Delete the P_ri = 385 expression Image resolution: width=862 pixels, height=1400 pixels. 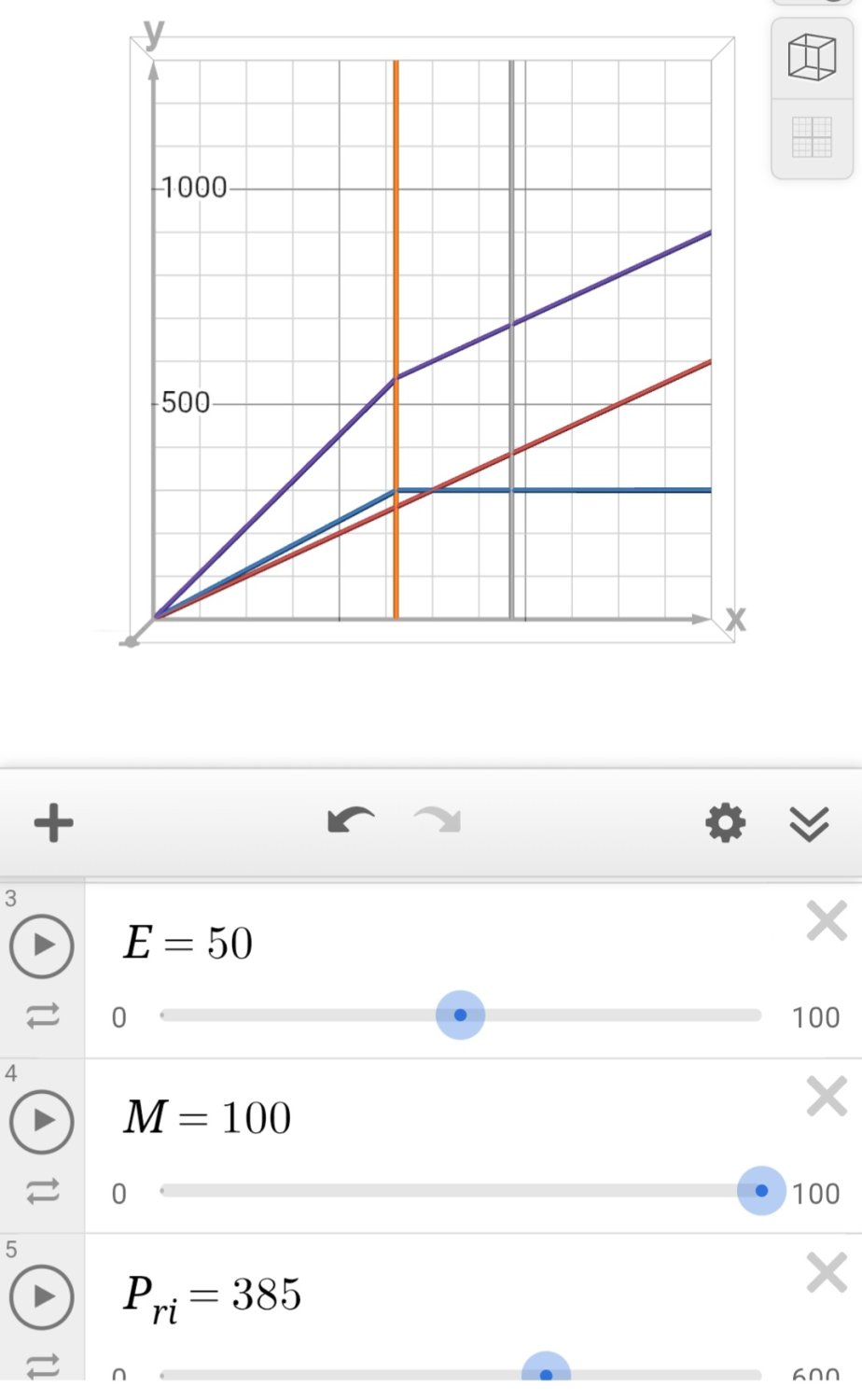827,1273
